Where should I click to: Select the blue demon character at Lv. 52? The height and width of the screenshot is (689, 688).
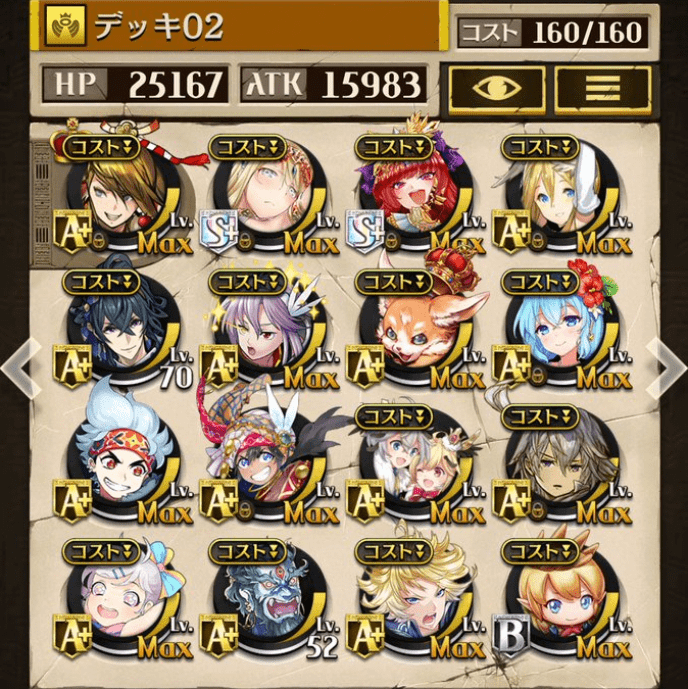click(x=267, y=600)
